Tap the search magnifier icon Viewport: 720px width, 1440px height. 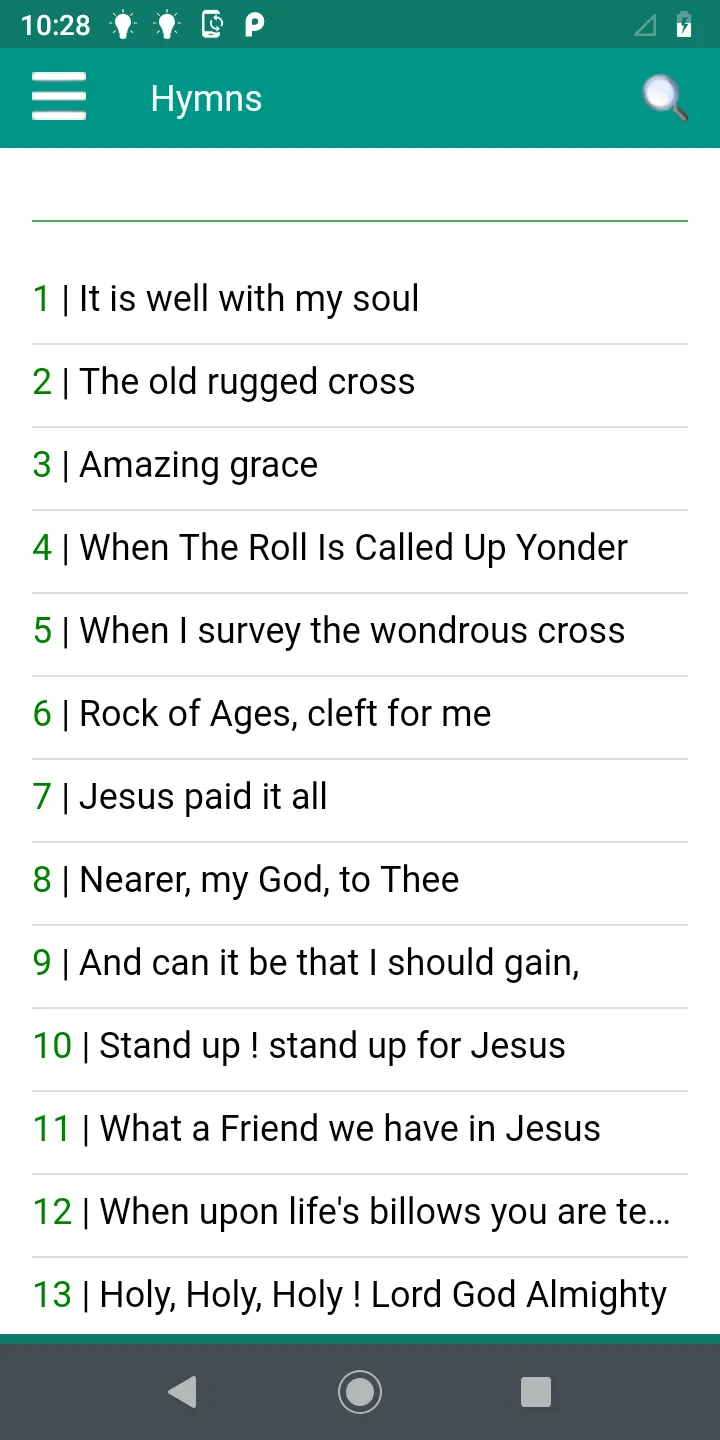[x=664, y=98]
